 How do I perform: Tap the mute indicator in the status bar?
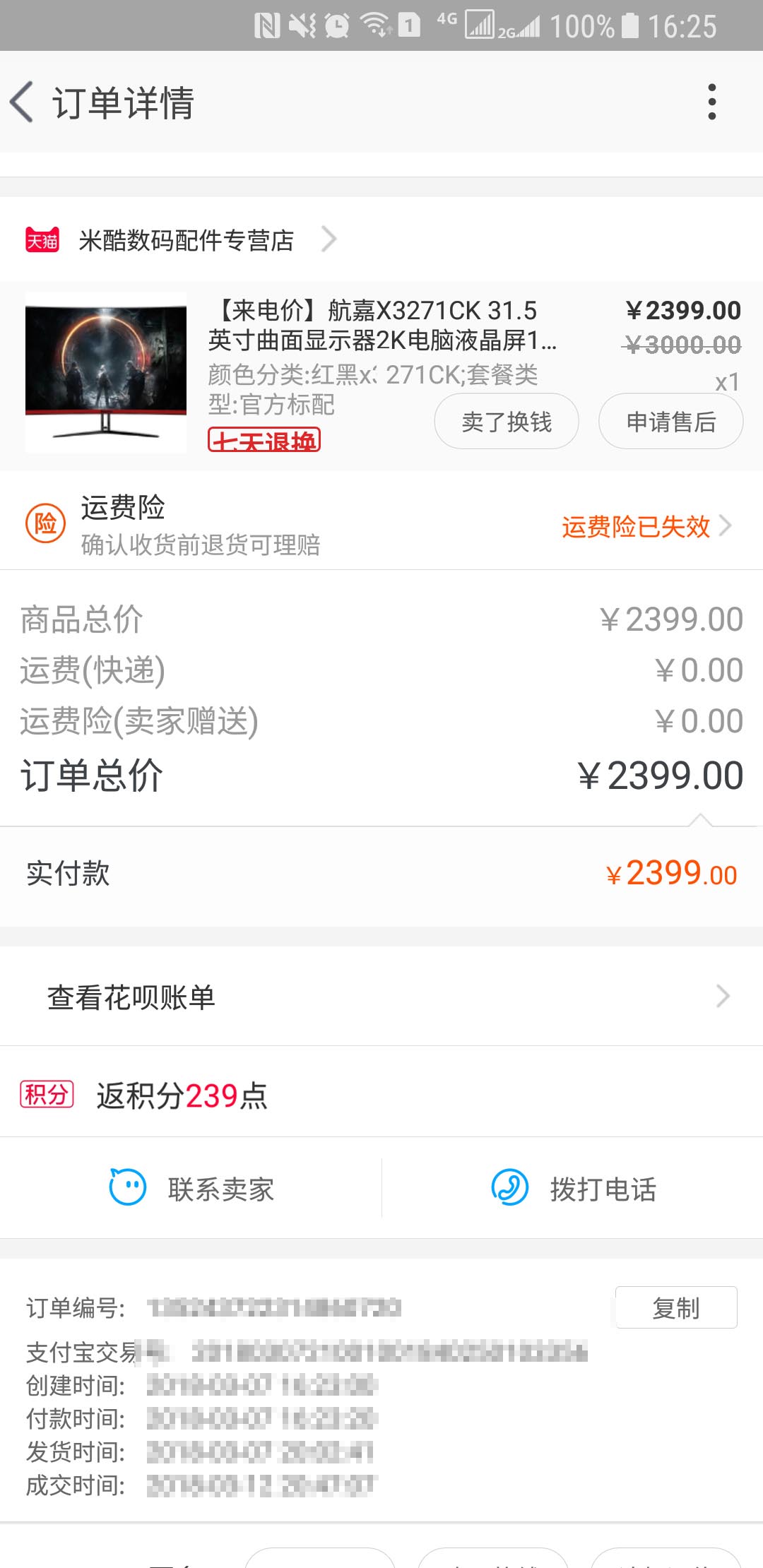pos(302,26)
